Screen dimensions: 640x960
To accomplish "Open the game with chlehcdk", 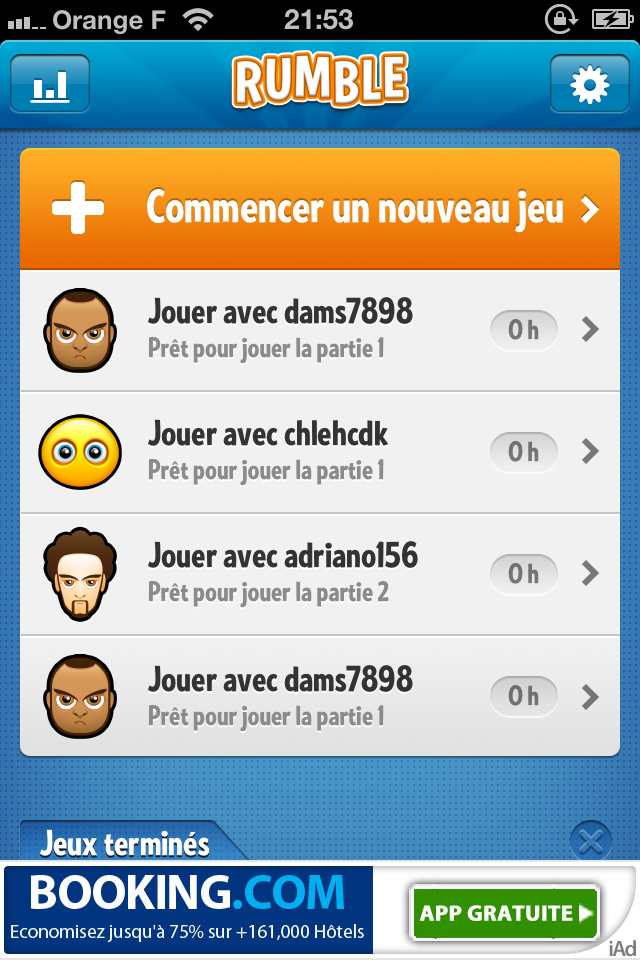I will [320, 452].
